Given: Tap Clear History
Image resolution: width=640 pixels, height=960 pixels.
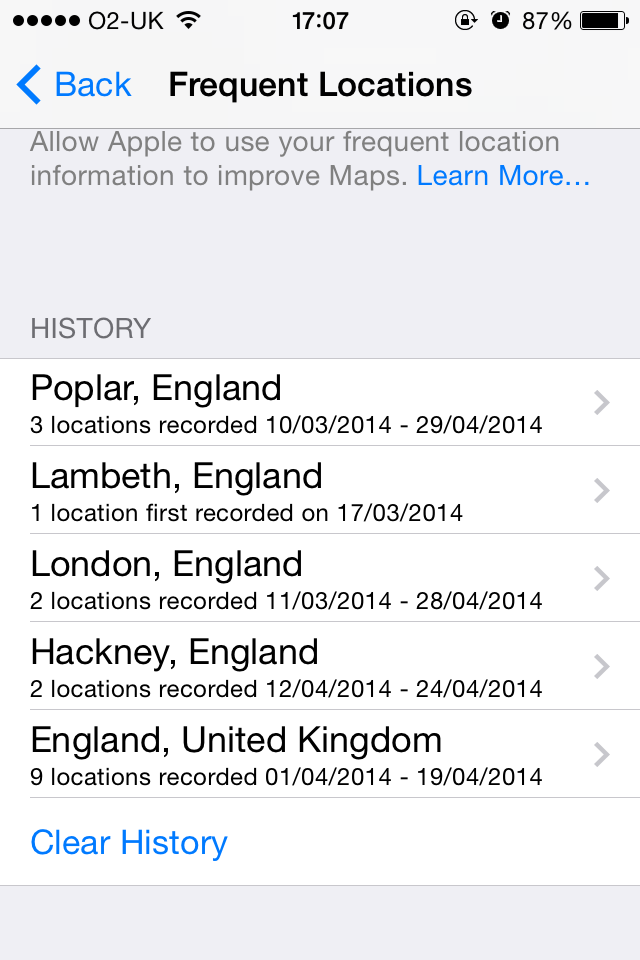Looking at the screenshot, I should click(129, 842).
